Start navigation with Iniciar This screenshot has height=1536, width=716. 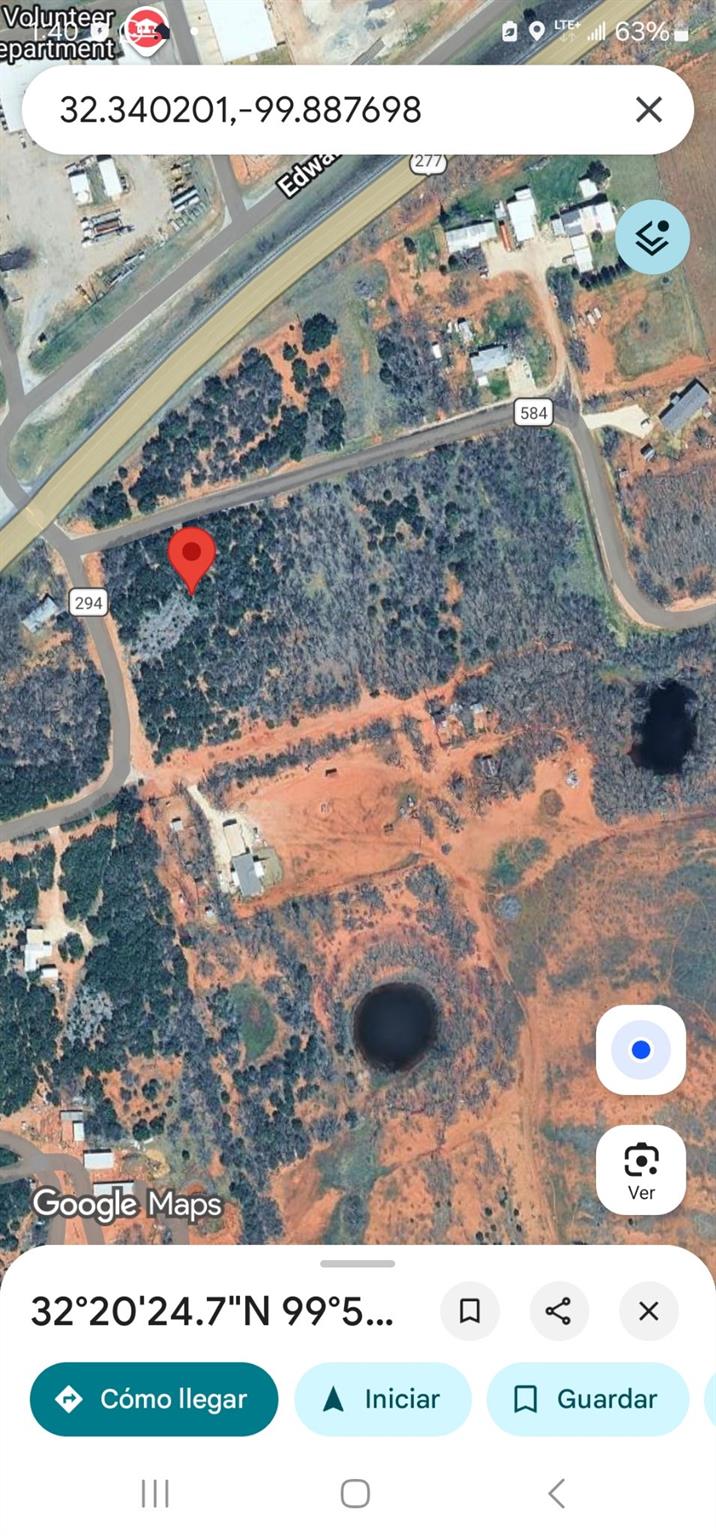click(382, 1399)
